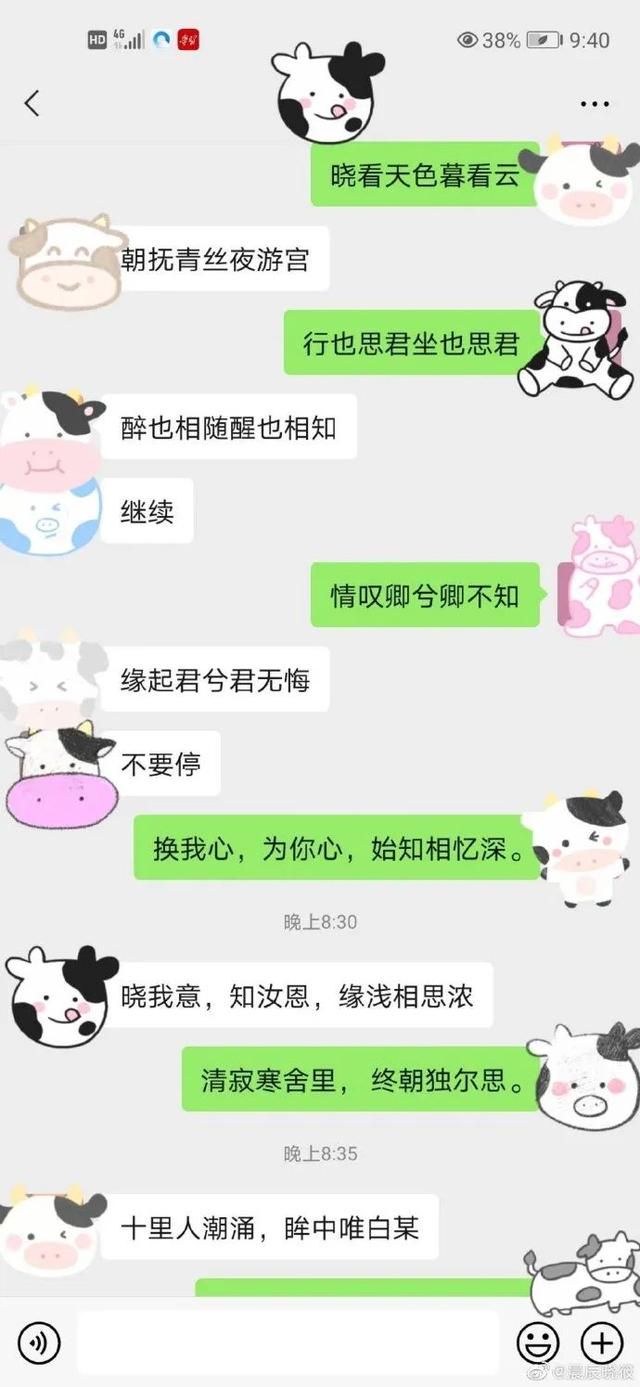
Task: Go back to the chat list
Action: pyautogui.click(x=32, y=102)
